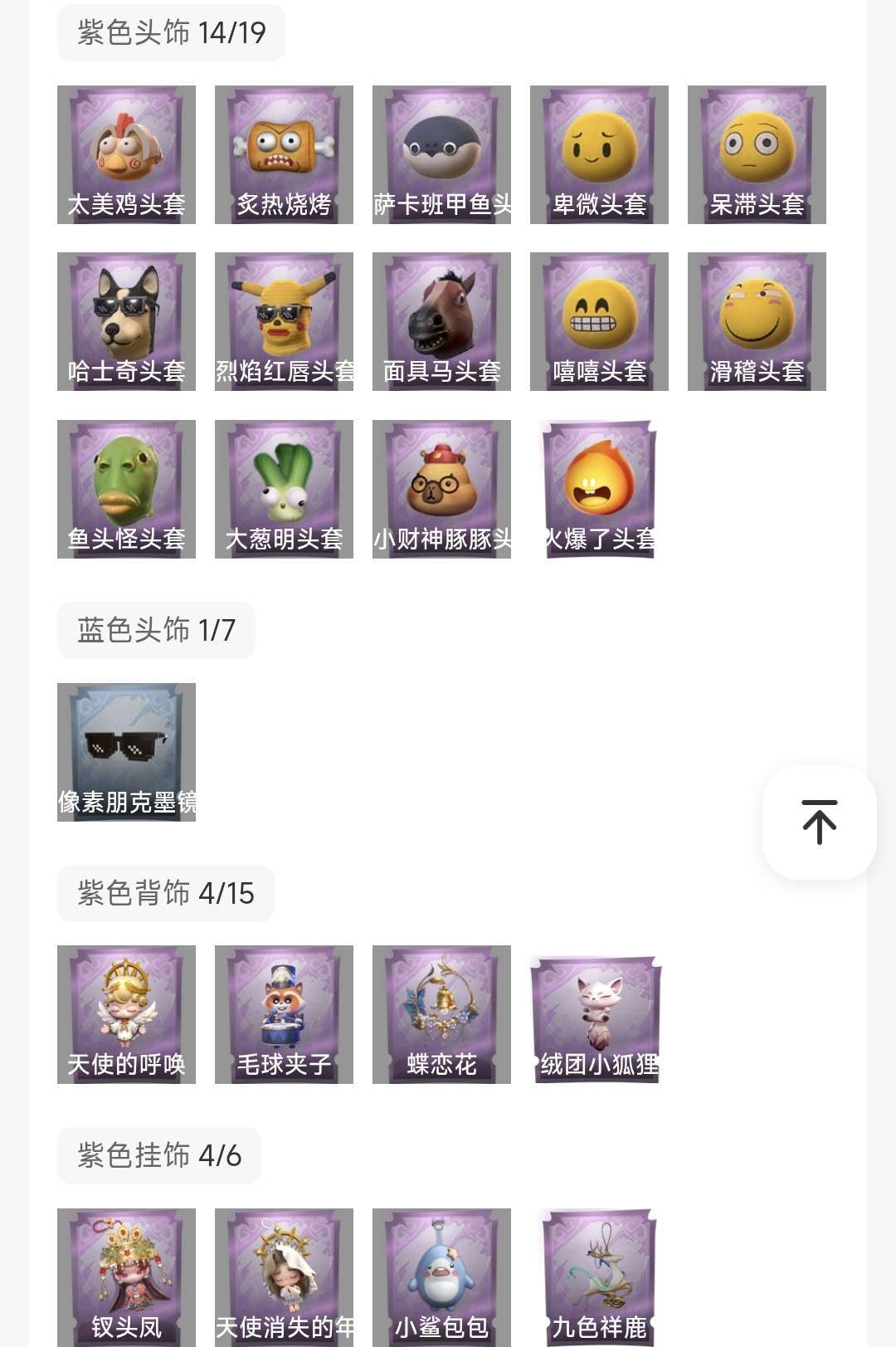Open the 炙热烧烤 headgear tile
This screenshot has width=896, height=1347.
click(284, 154)
